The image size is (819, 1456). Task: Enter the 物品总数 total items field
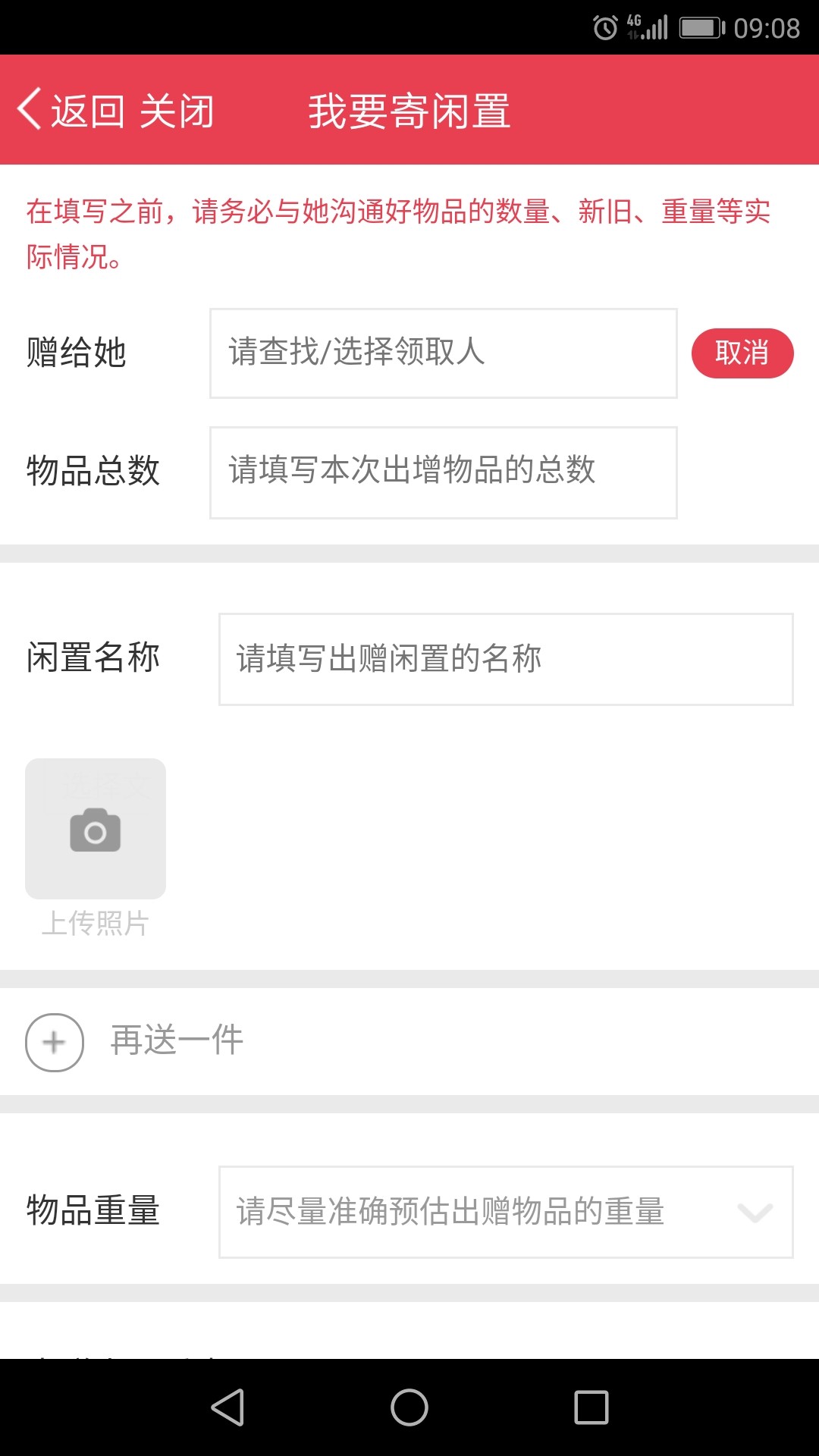tap(443, 472)
